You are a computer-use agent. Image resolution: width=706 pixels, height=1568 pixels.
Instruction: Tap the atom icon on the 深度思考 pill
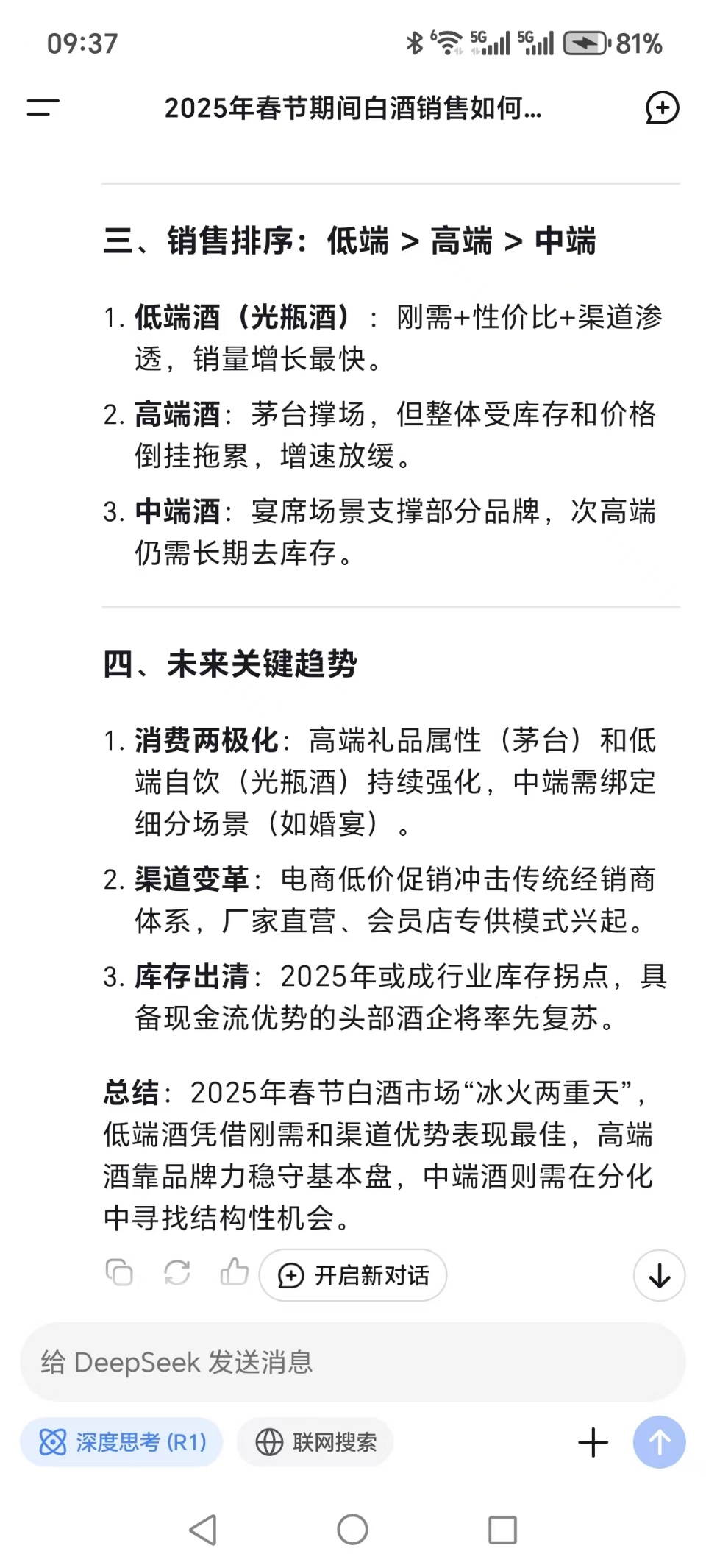[x=51, y=1442]
